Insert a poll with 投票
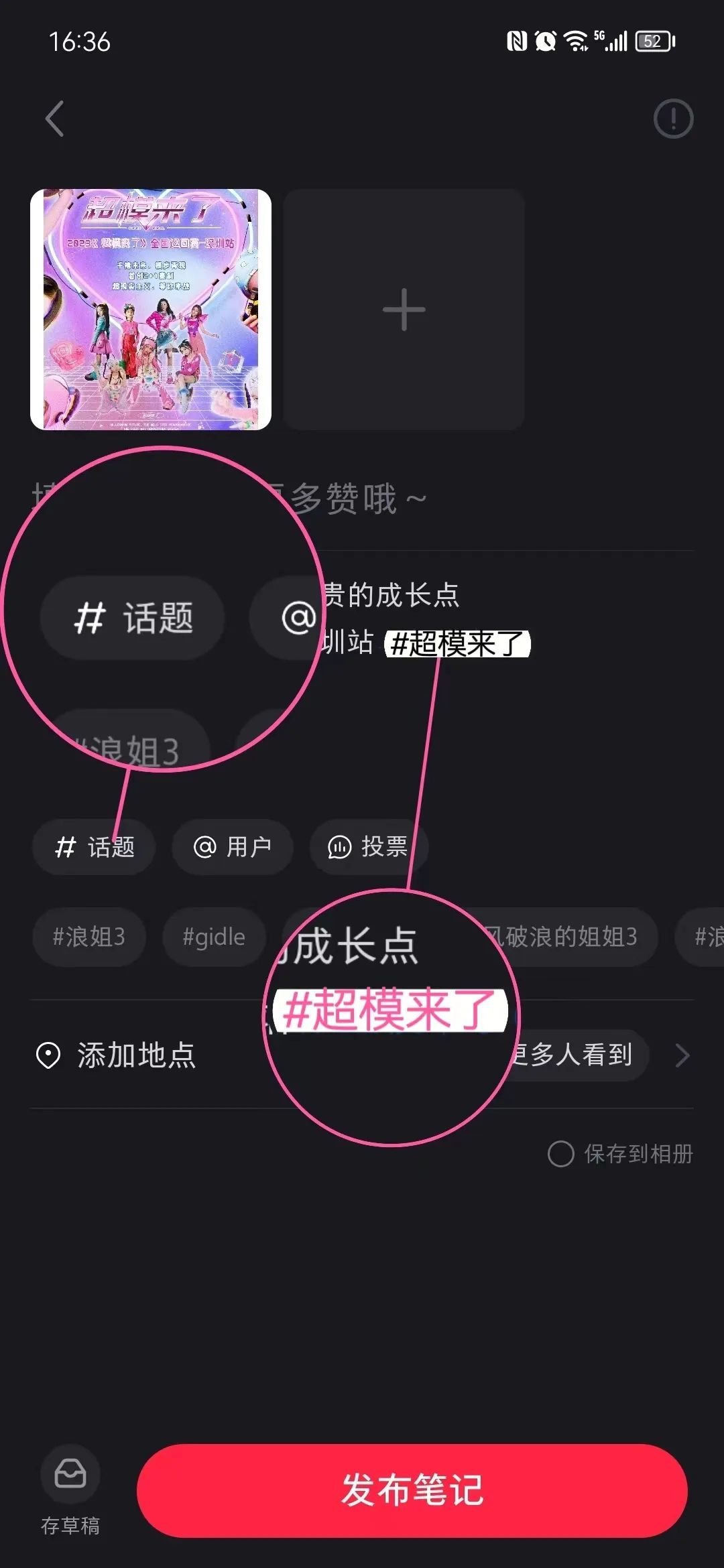The height and width of the screenshot is (1568, 724). (x=367, y=847)
